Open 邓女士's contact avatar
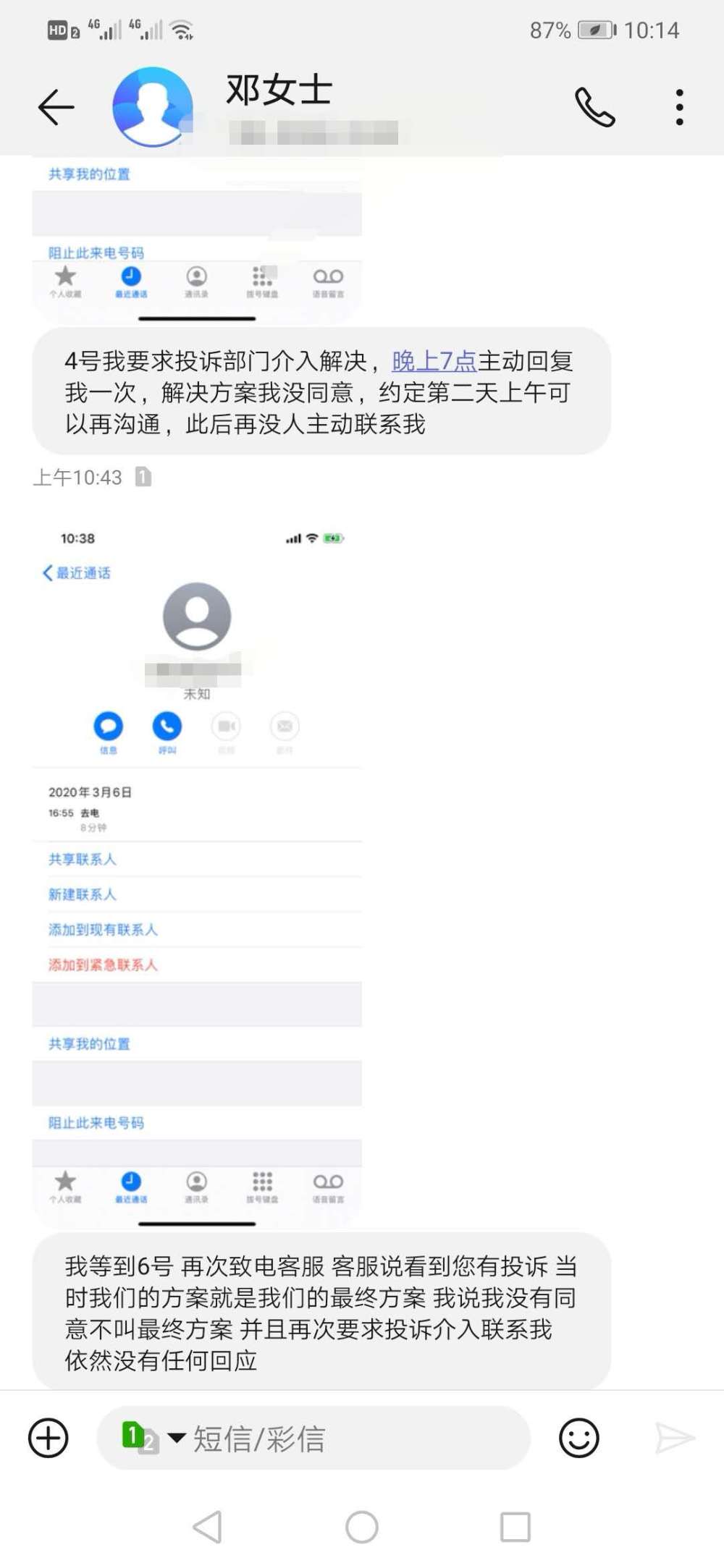 point(153,107)
